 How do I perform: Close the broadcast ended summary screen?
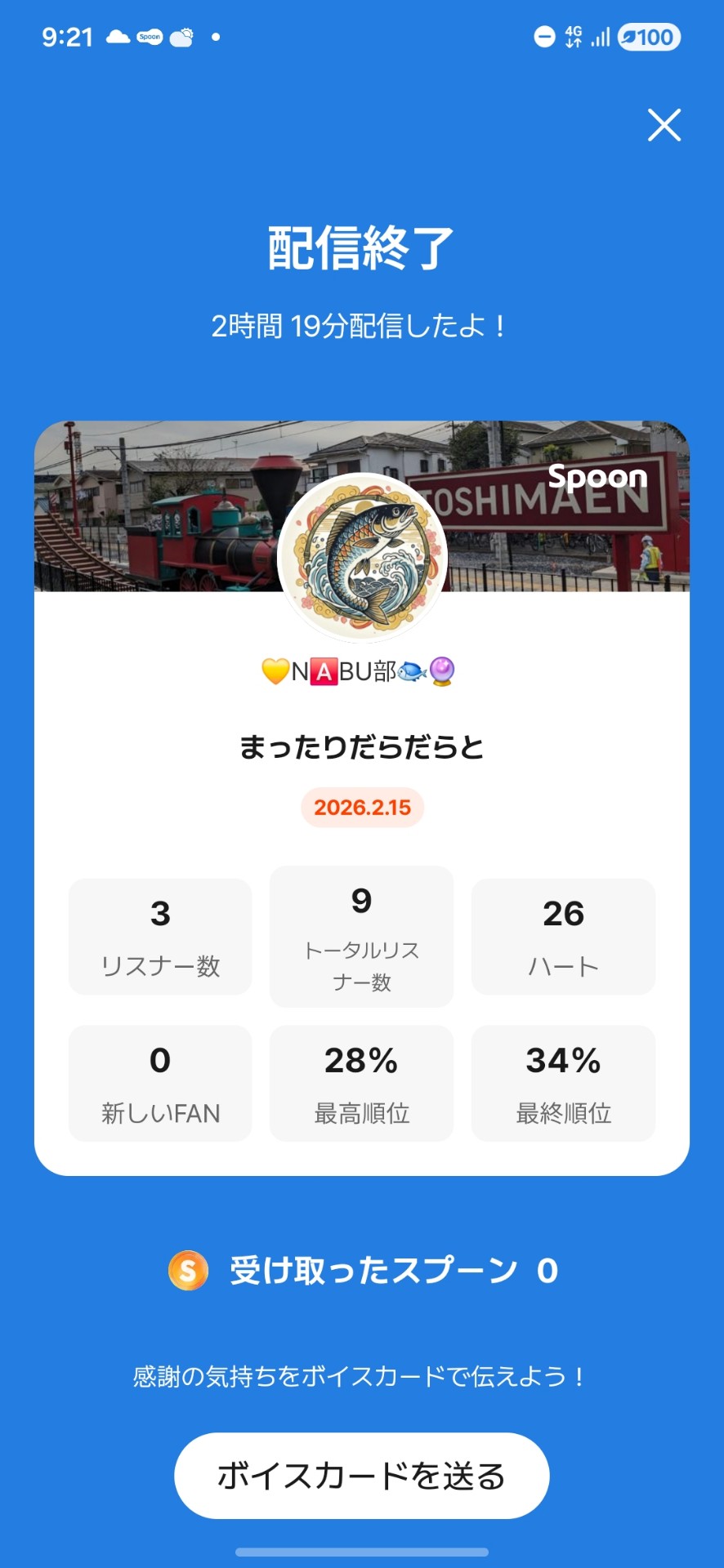[x=664, y=125]
